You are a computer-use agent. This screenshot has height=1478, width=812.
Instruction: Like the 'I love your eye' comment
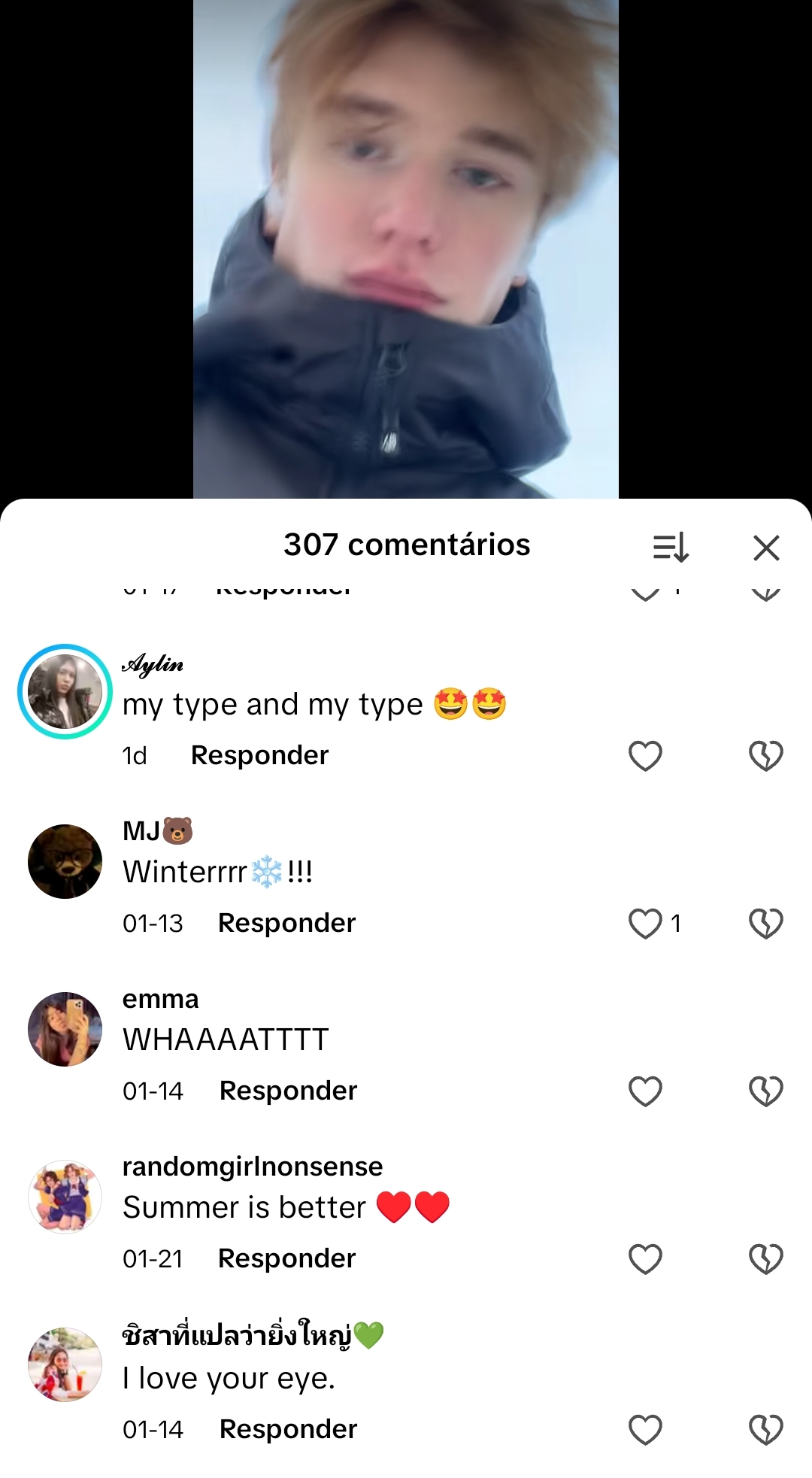point(645,1430)
